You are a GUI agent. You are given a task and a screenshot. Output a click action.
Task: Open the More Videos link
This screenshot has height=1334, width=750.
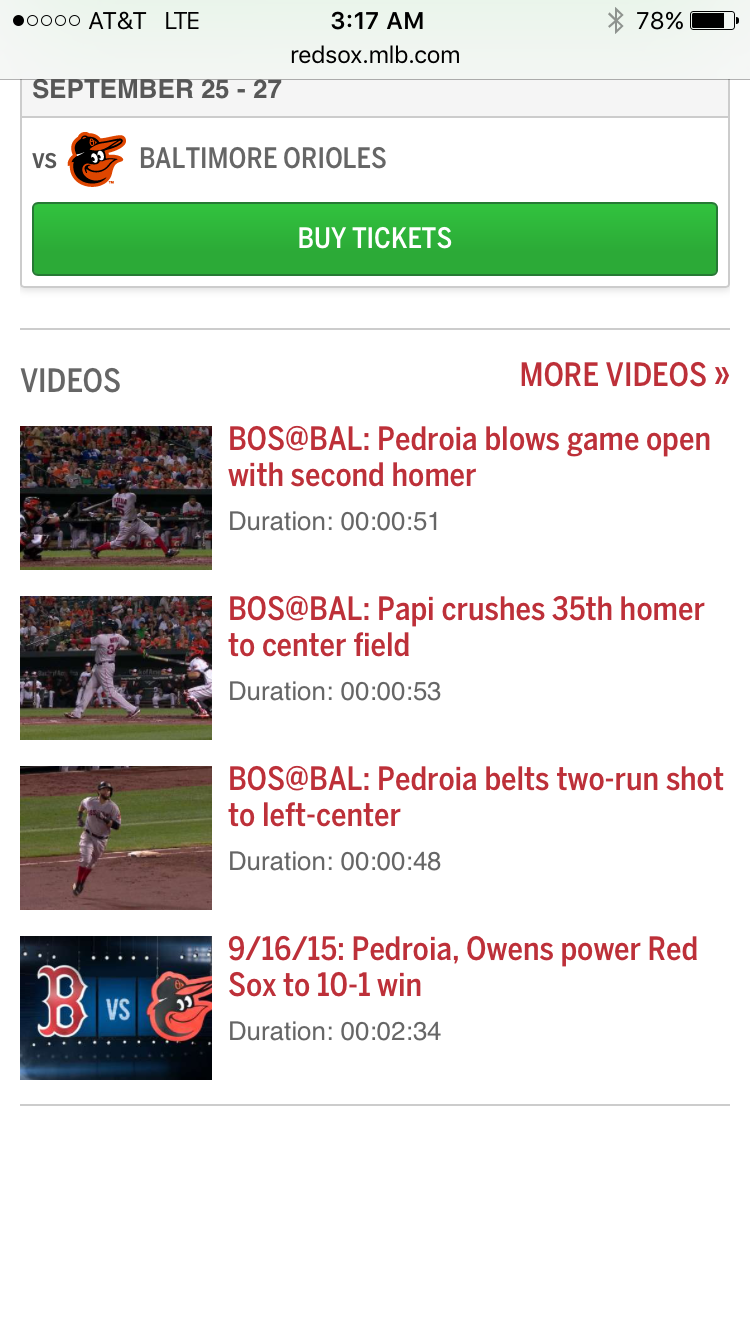pos(624,375)
